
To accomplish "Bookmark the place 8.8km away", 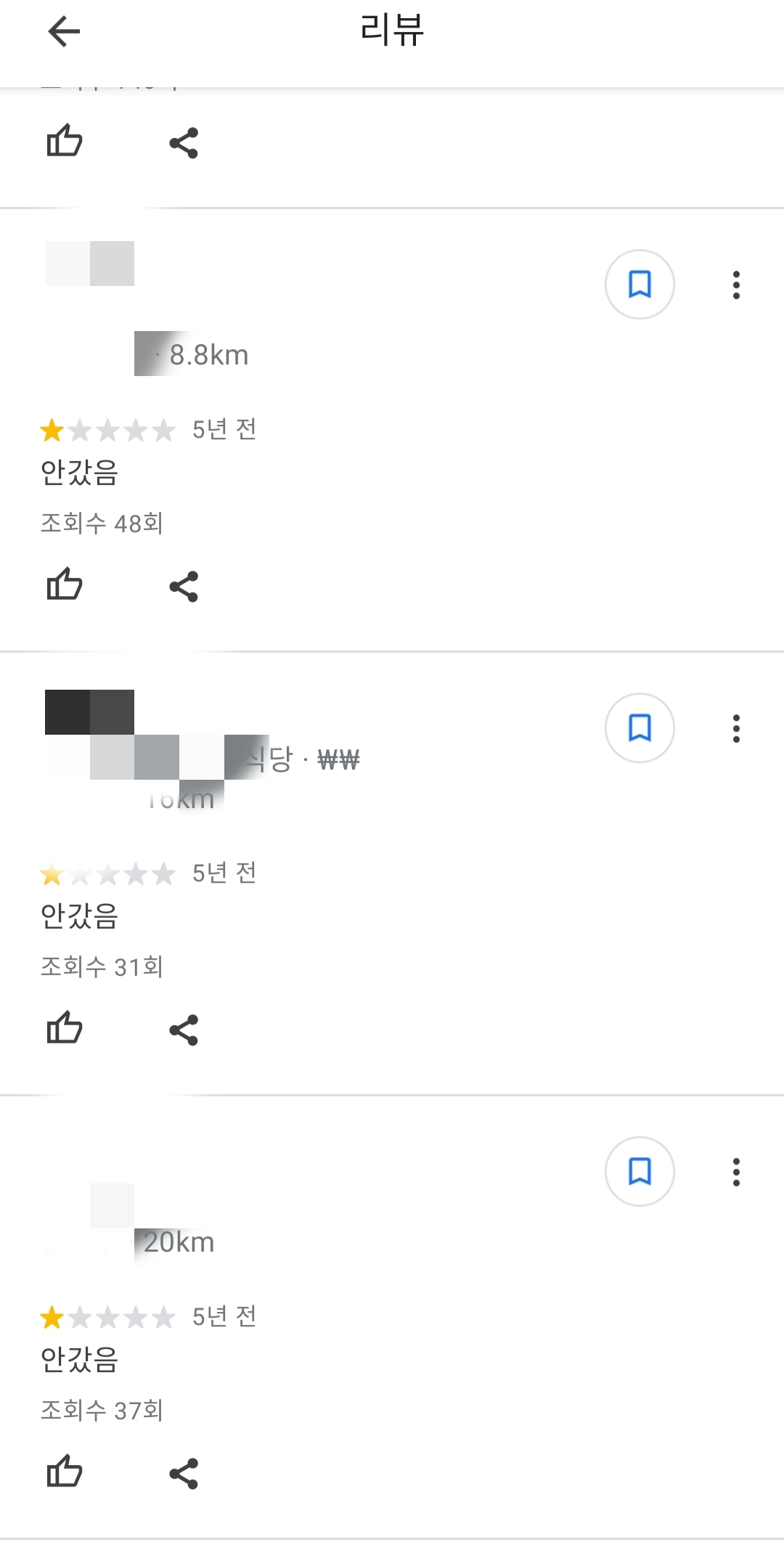I will coord(640,285).
